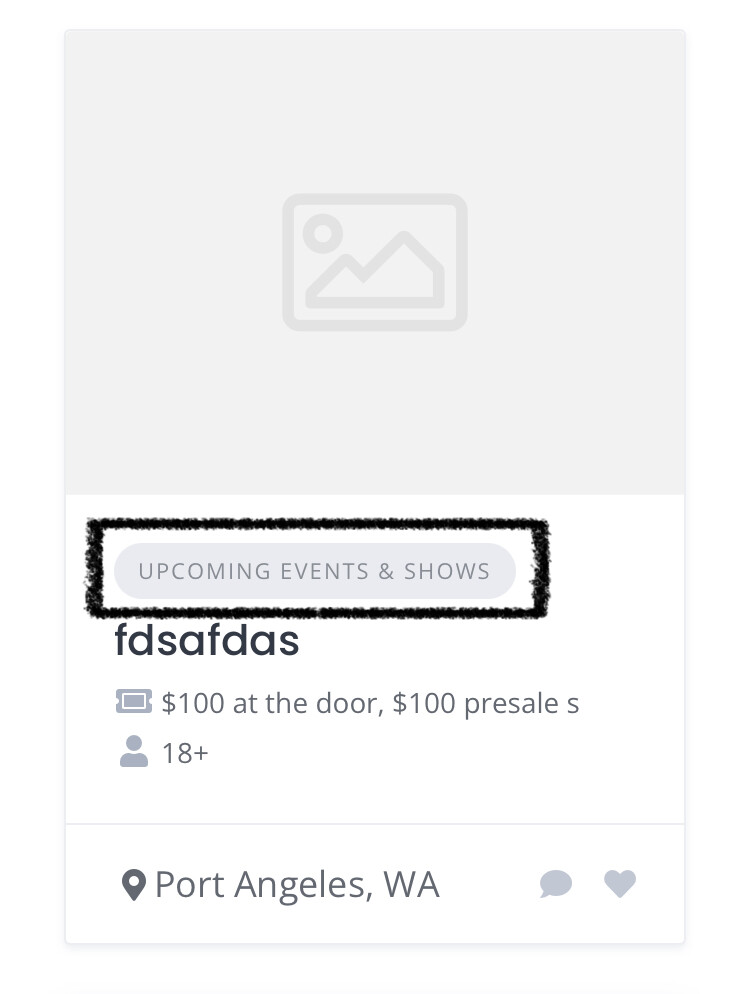The width and height of the screenshot is (750, 994).
Task: Open the comment speech bubble icon
Action: pos(556,884)
